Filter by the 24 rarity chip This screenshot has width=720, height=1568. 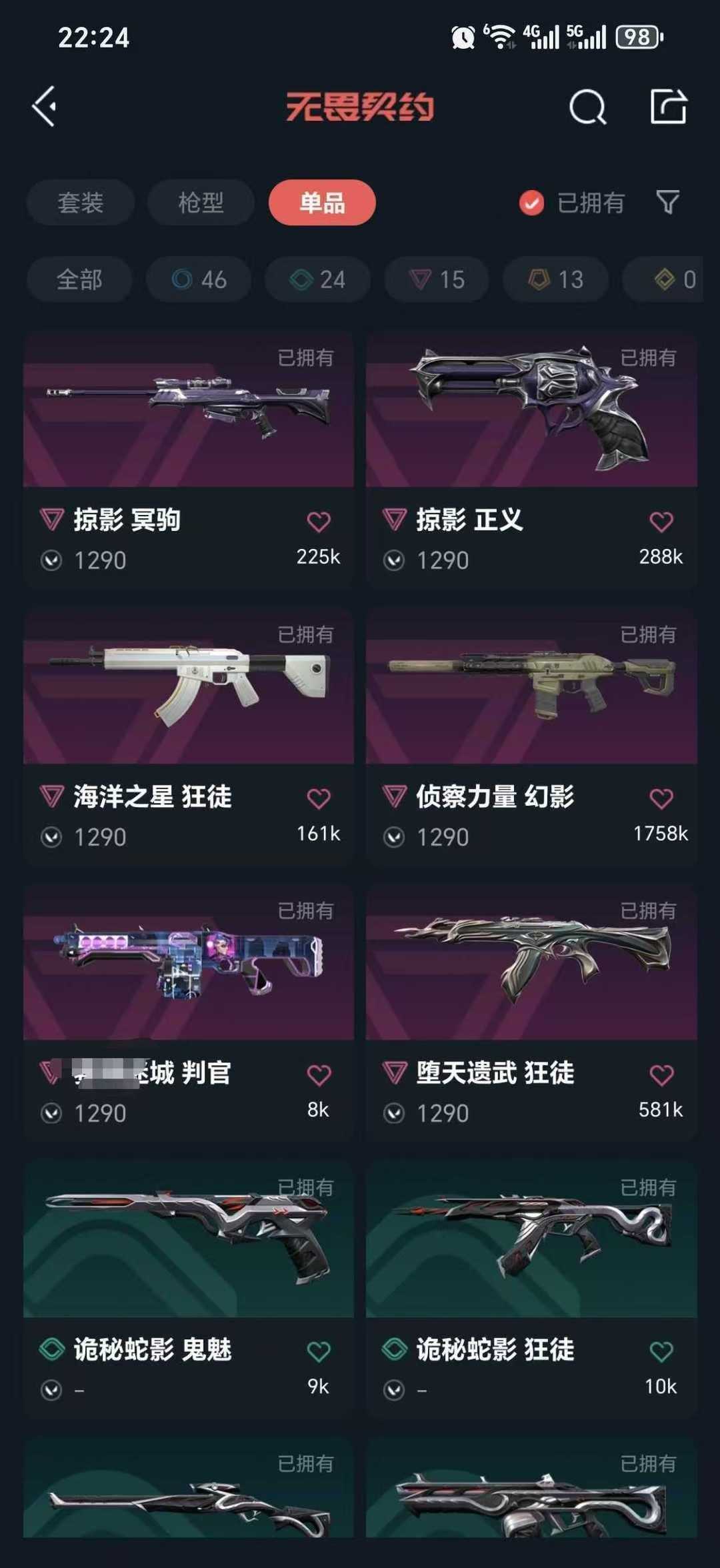tap(318, 279)
